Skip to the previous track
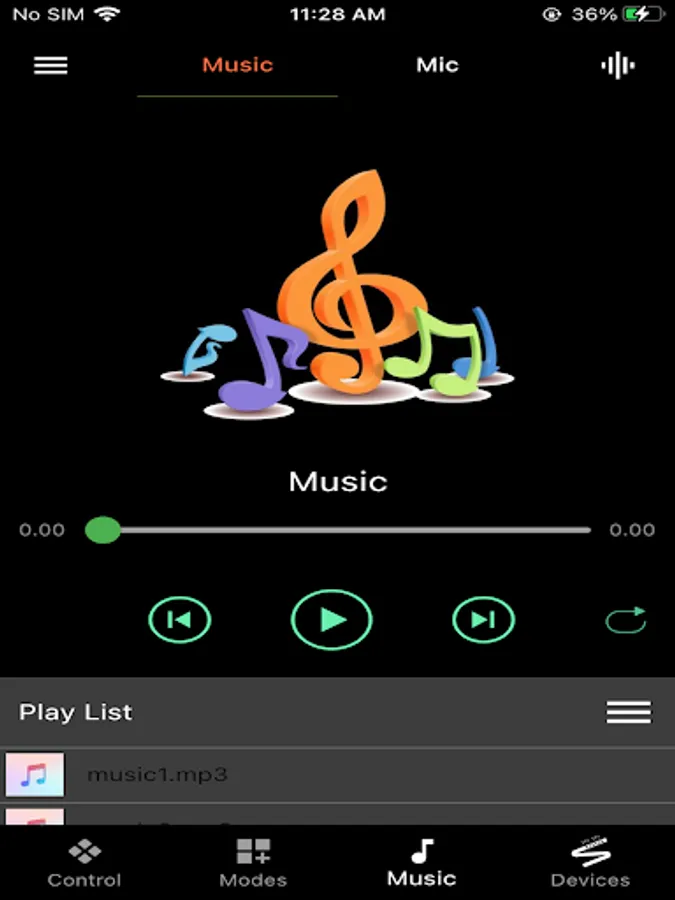675x900 pixels. (180, 620)
